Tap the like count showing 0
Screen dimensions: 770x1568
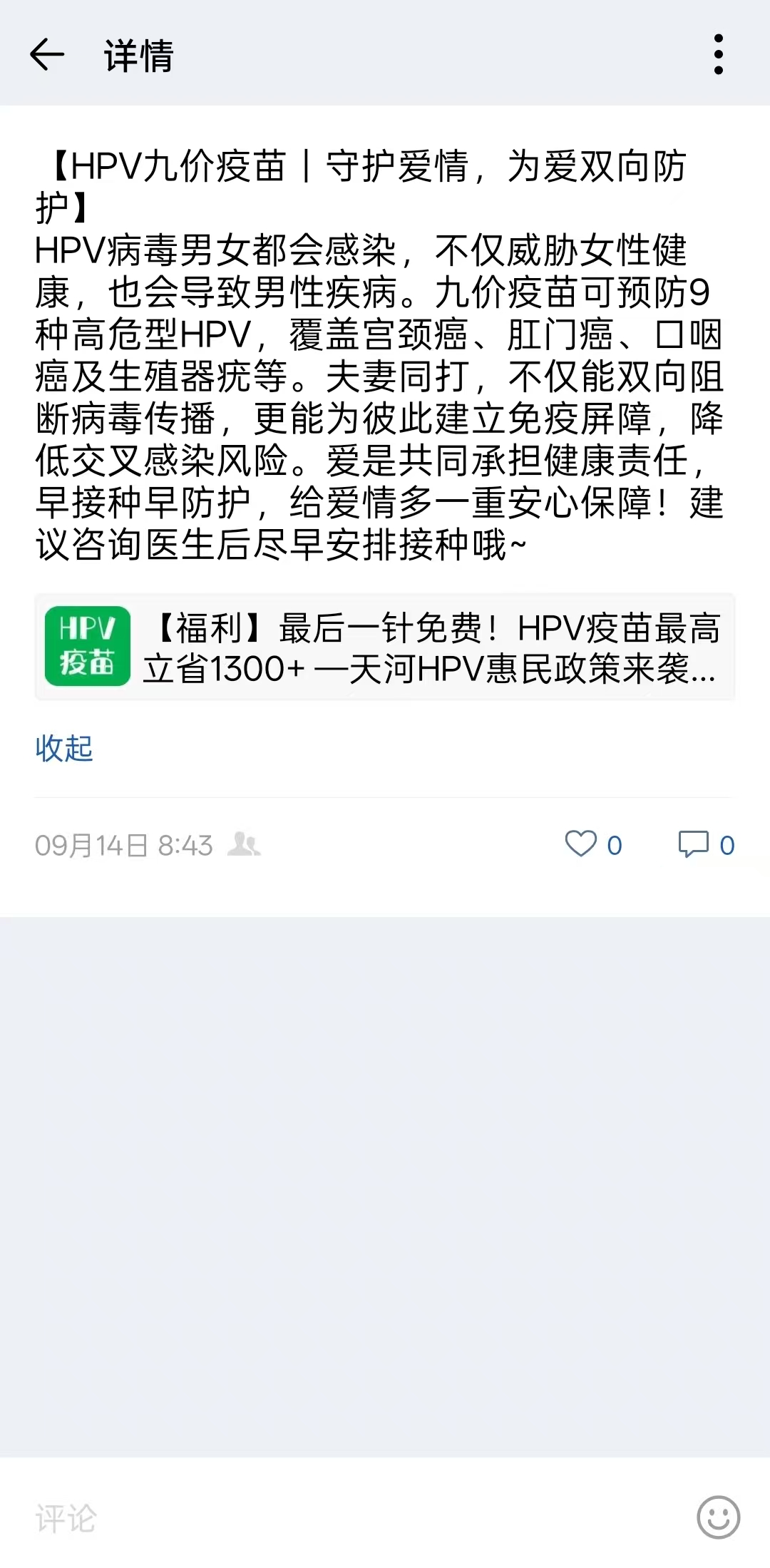click(612, 845)
